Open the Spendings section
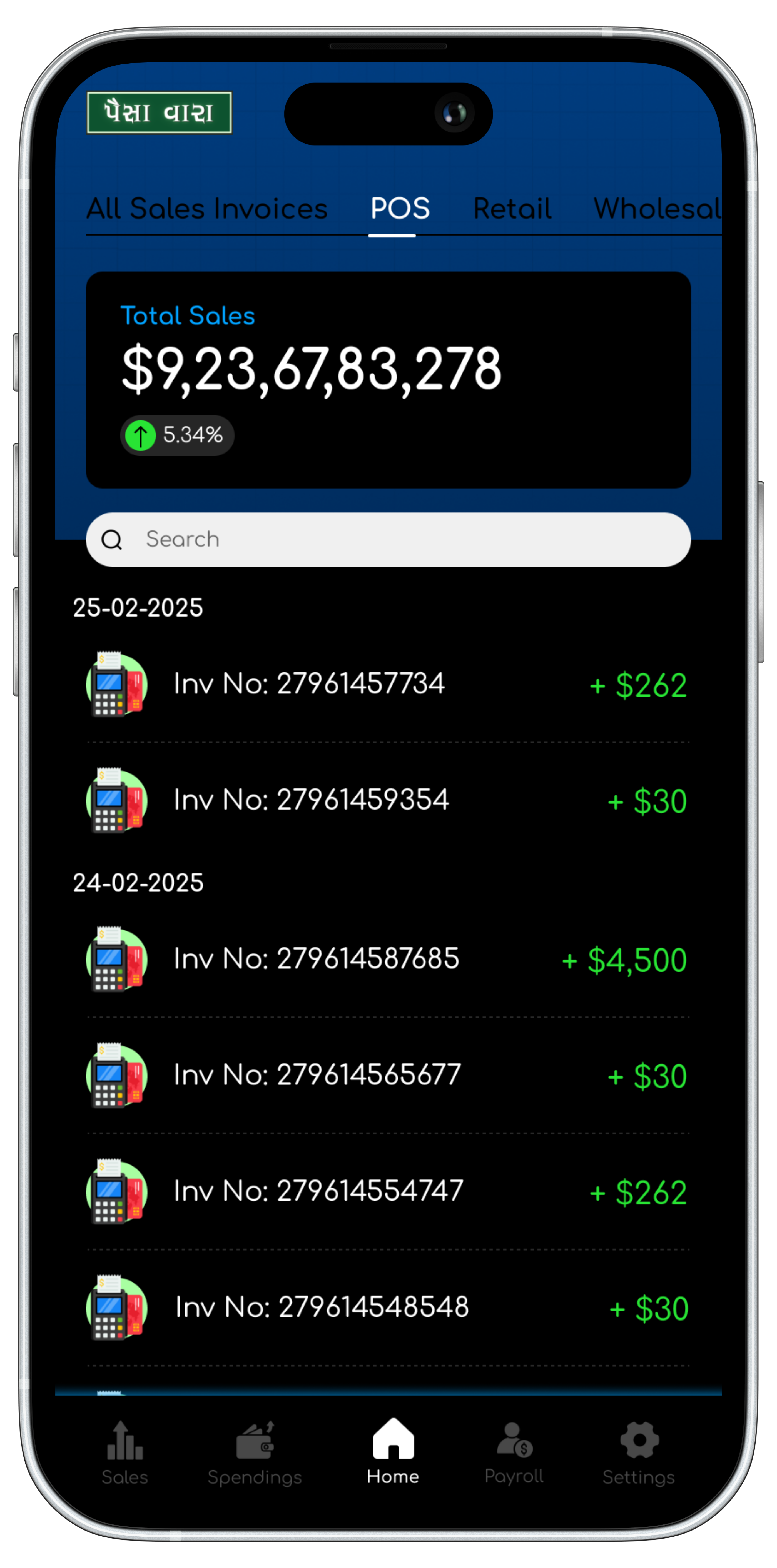Image resolution: width=777 pixels, height=1568 pixels. coord(255,1454)
